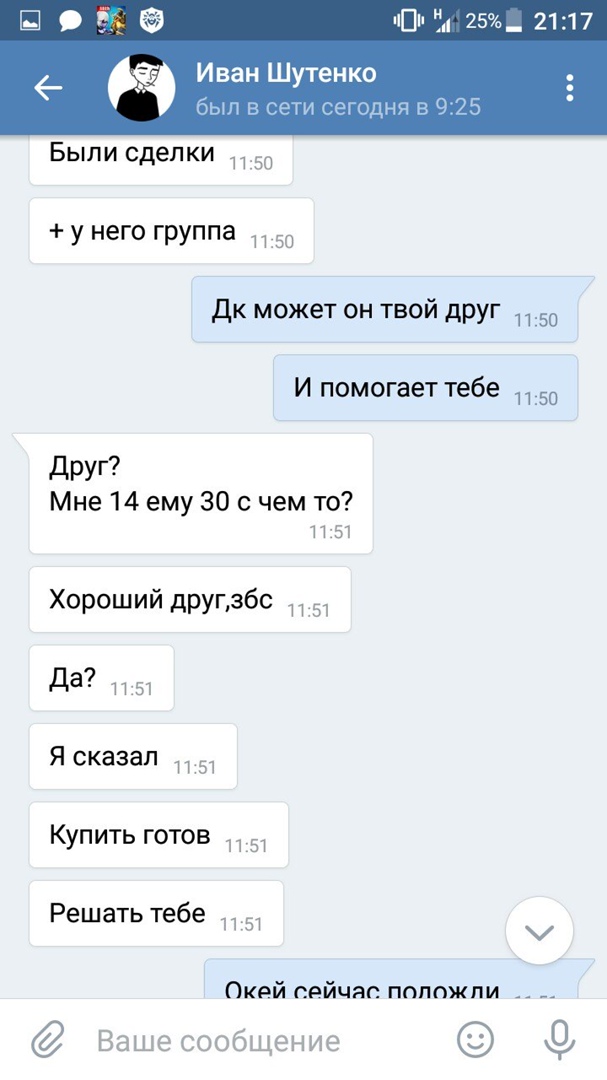Open Иван Шутенко's profile avatar

[x=141, y=88]
